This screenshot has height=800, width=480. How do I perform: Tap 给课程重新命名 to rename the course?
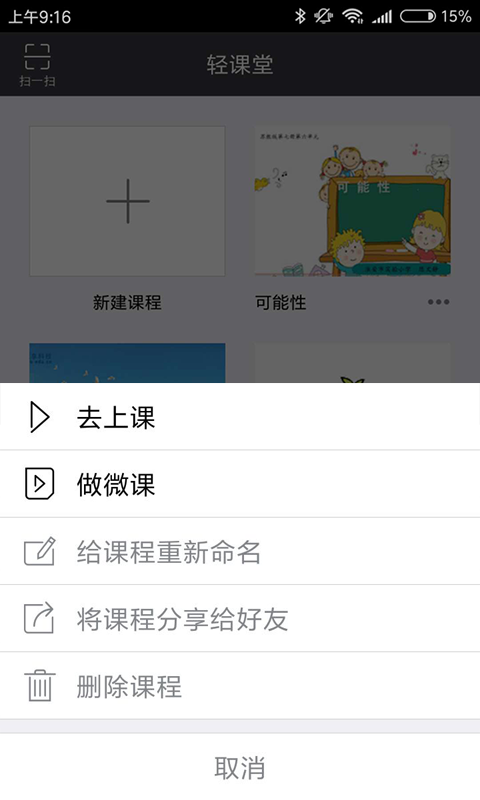click(x=240, y=552)
